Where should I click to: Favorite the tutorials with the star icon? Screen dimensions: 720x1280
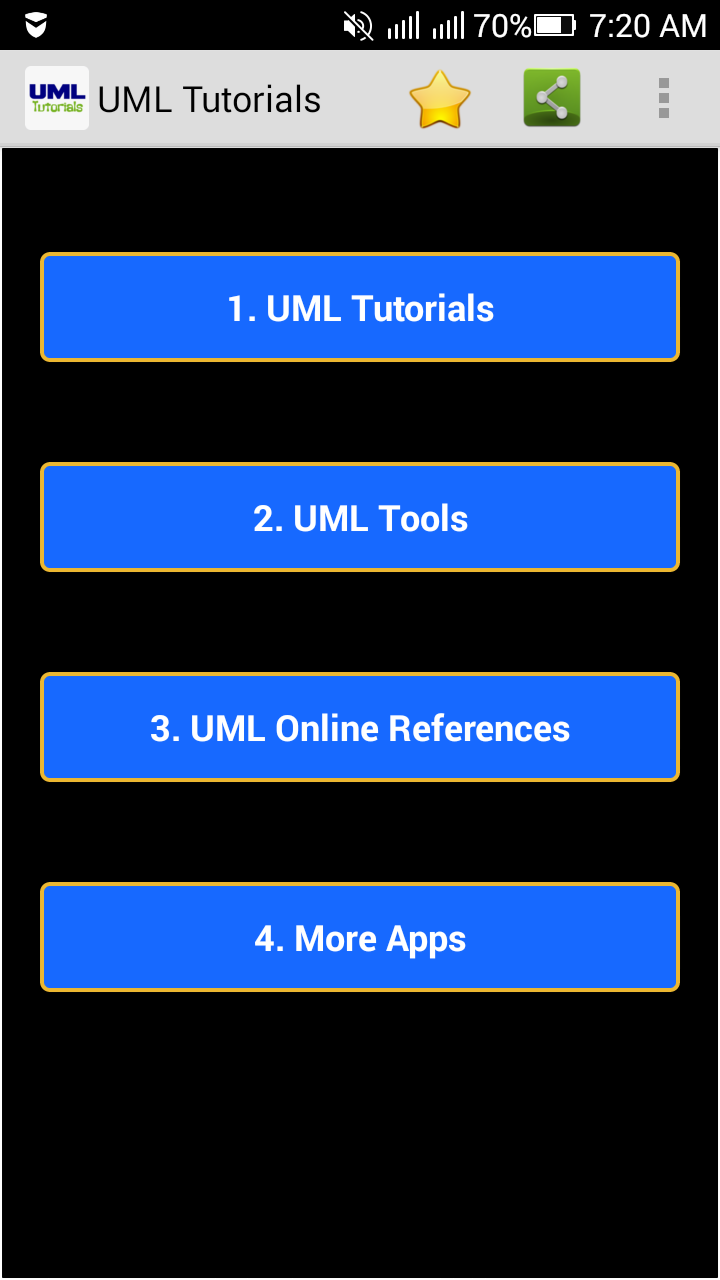click(x=440, y=98)
